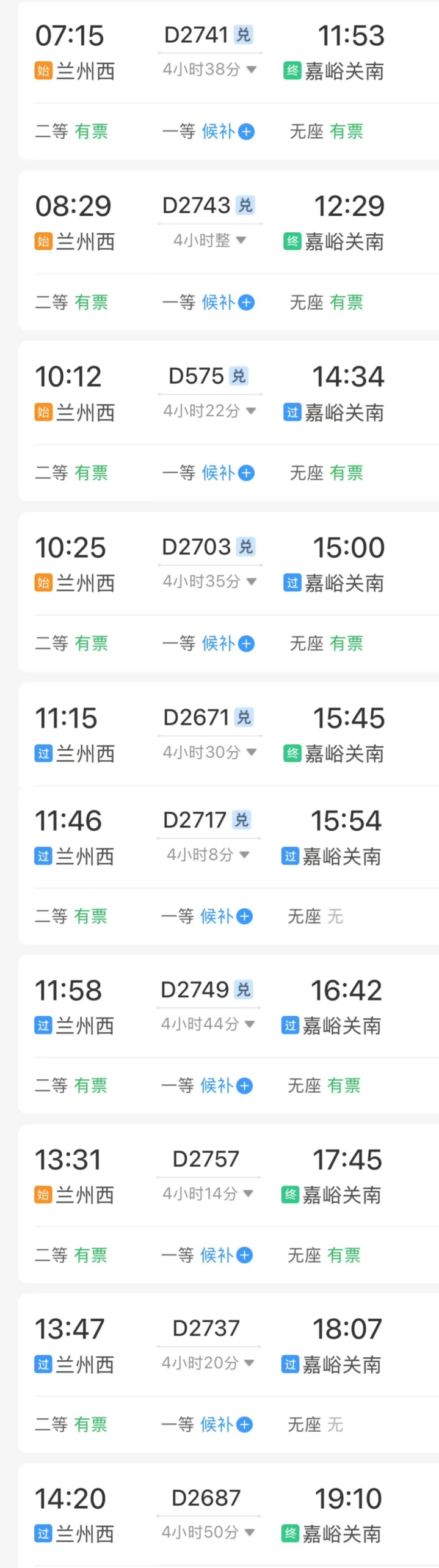Screen dimensions: 439x1568
Task: Expand the 4小时50分 duration for D2687
Action: (208, 1532)
